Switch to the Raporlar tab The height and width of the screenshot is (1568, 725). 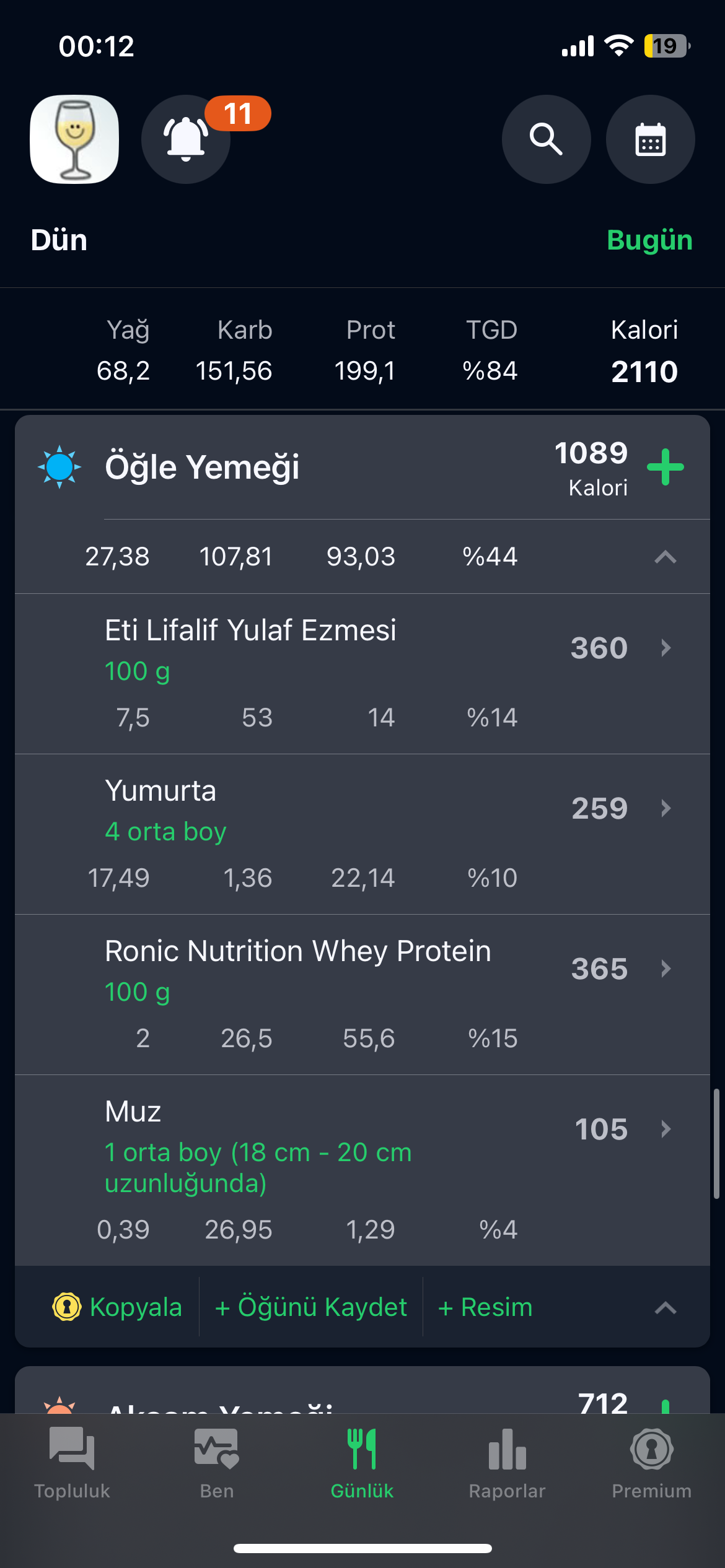coord(507,1463)
